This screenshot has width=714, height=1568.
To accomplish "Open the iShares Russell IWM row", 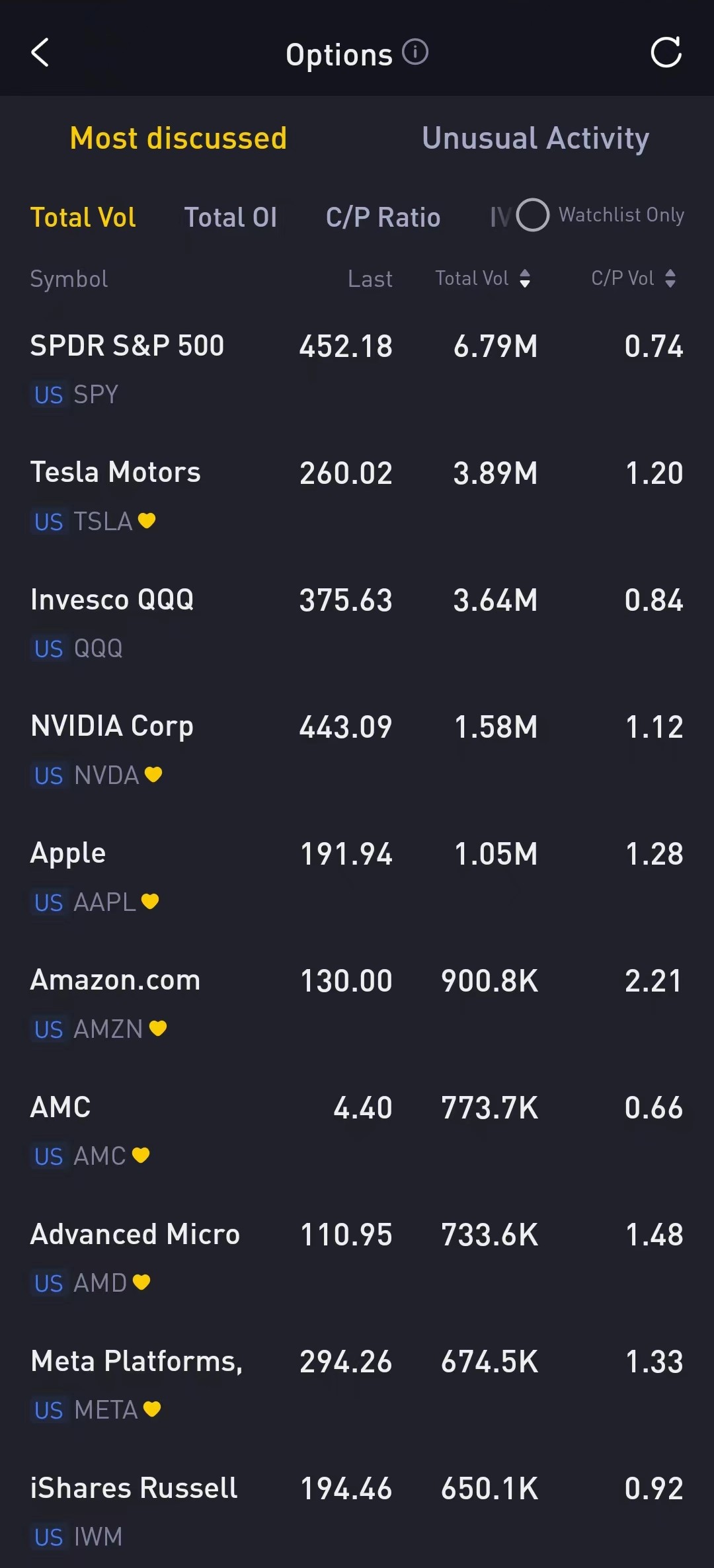I will [357, 1510].
